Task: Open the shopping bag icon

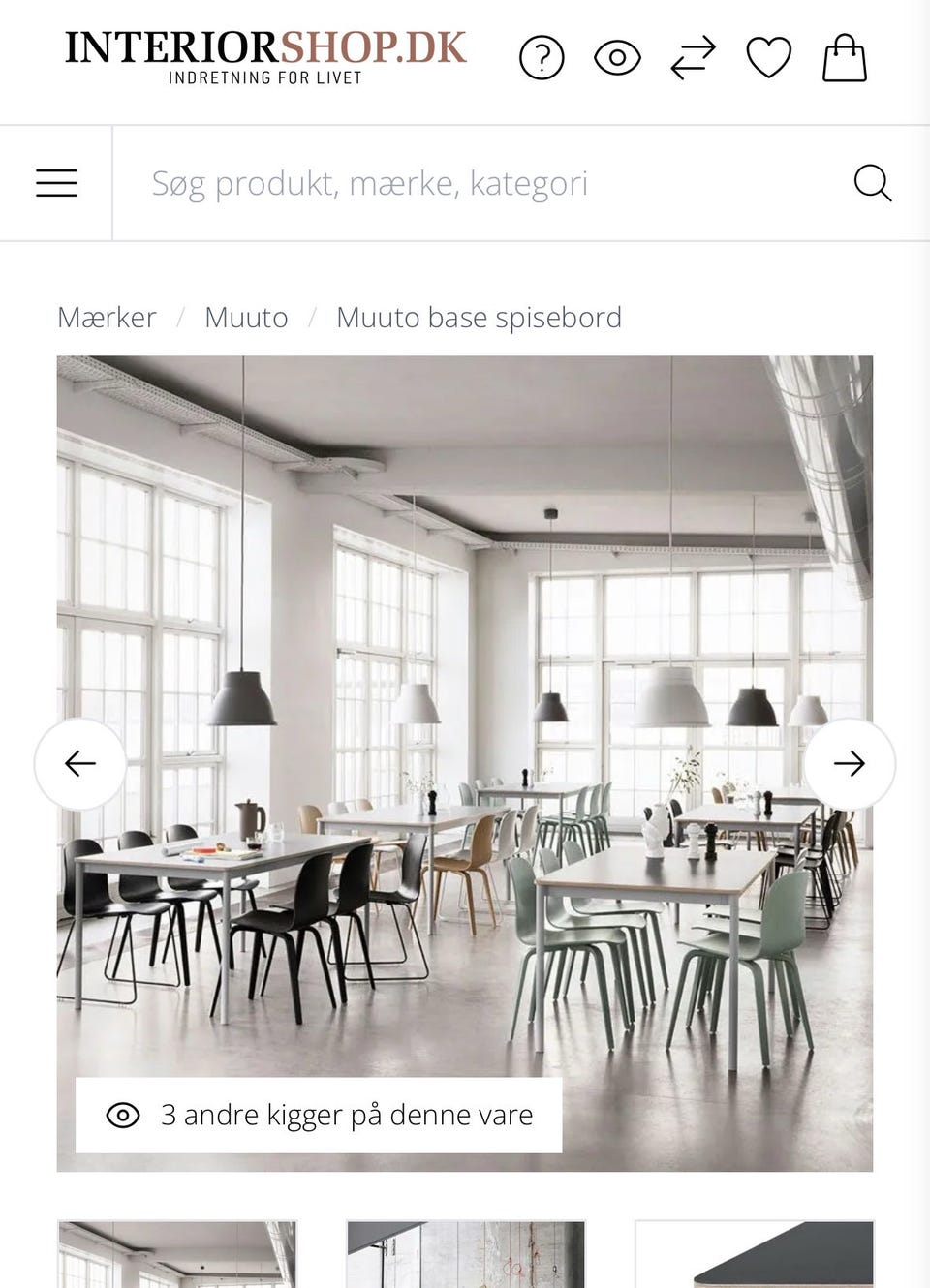Action: [843, 58]
